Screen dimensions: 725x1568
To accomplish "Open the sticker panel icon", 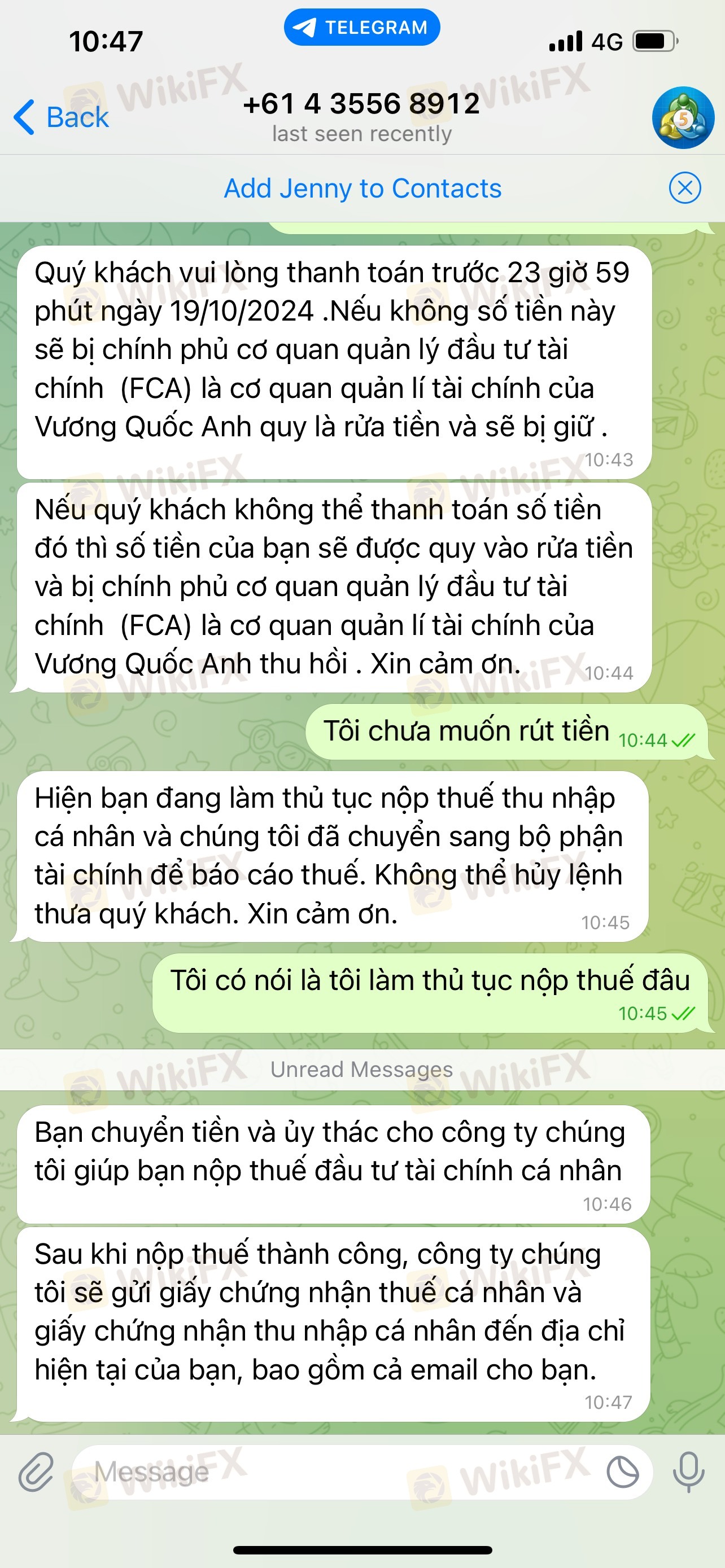I will [x=622, y=1473].
